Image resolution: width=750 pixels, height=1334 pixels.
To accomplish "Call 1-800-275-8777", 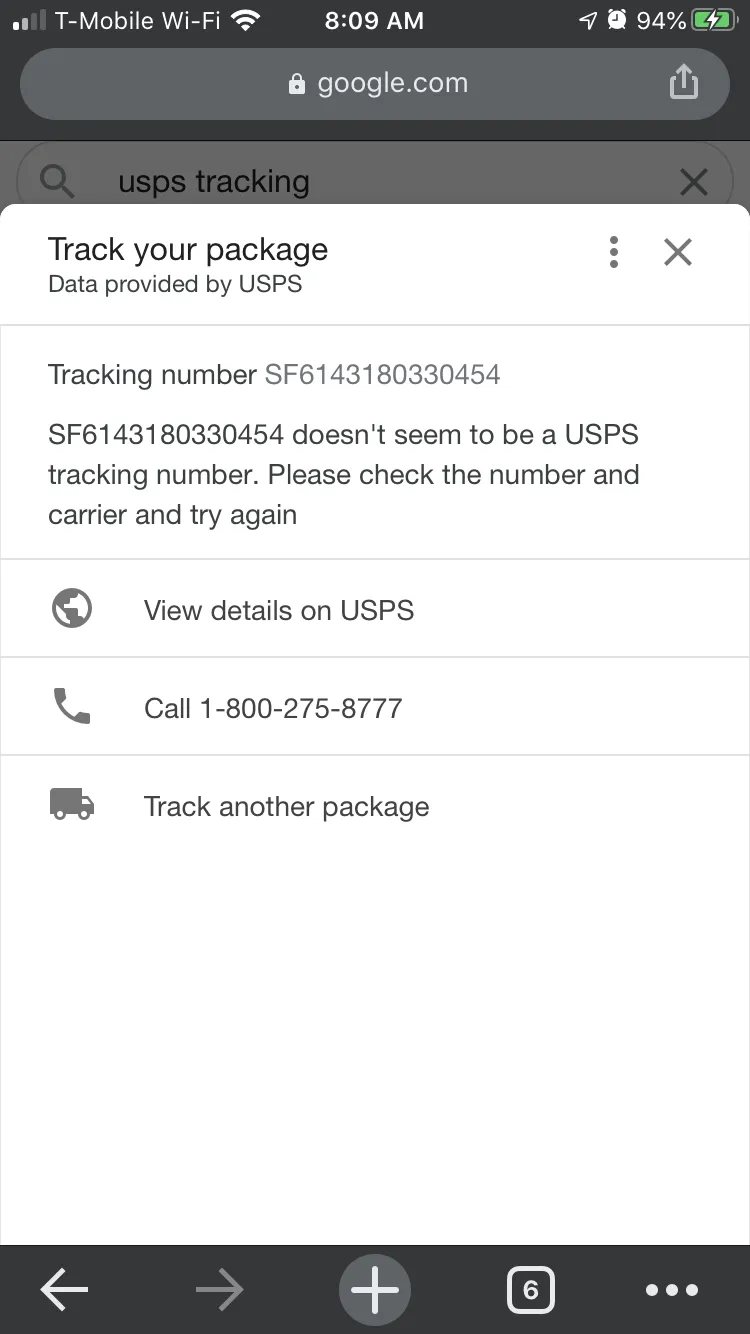I will click(x=375, y=707).
